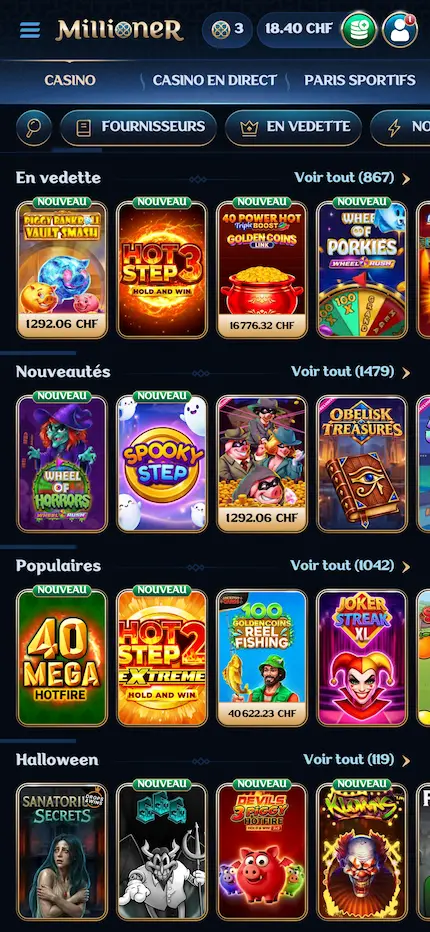Play Spooky Step game
Screen dimensions: 430x932
[162, 464]
